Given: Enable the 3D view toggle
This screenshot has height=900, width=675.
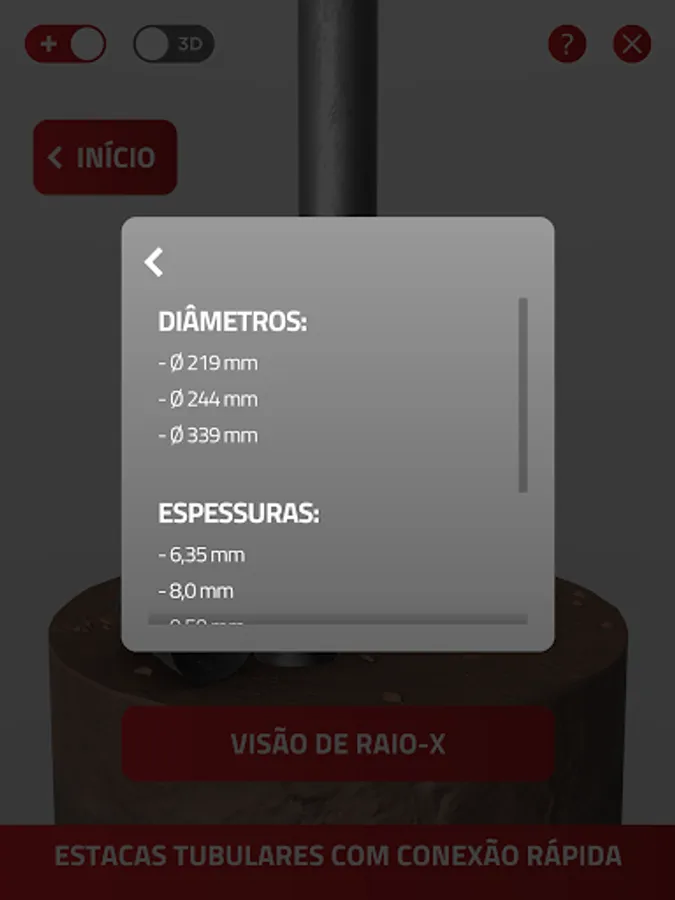Looking at the screenshot, I should tap(174, 44).
